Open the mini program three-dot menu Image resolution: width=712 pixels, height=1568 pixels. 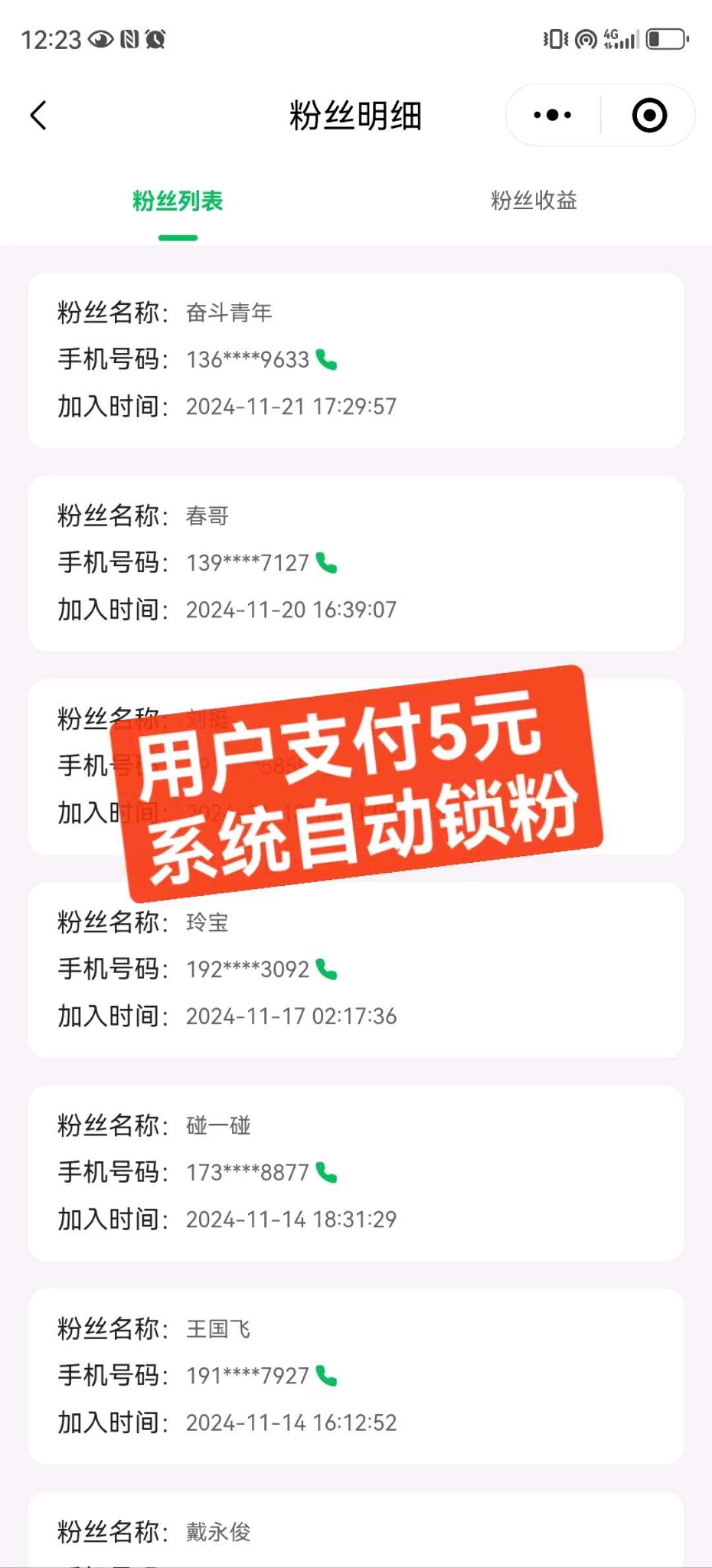coord(552,115)
